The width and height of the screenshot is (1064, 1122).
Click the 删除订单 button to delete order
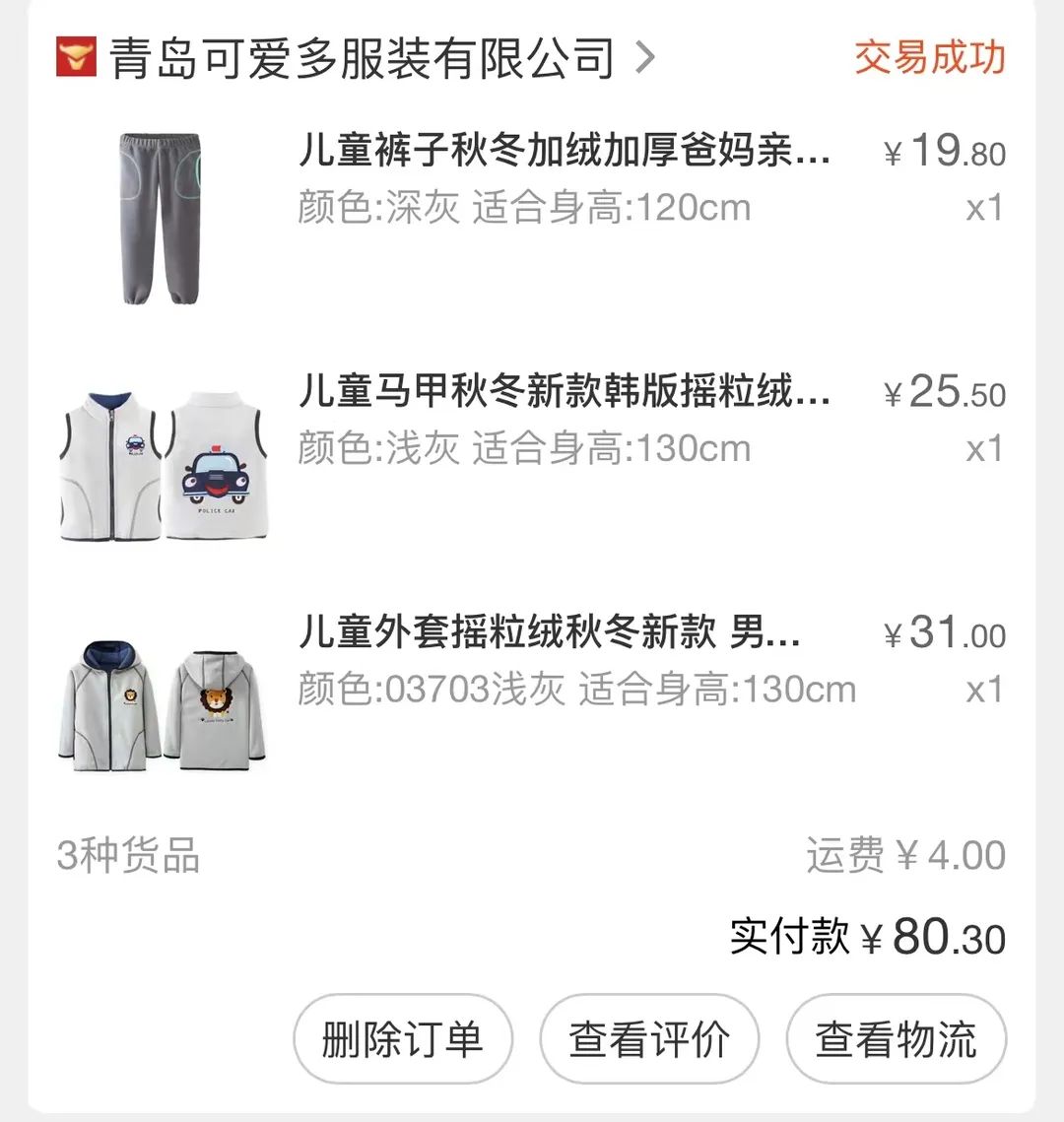402,1037
